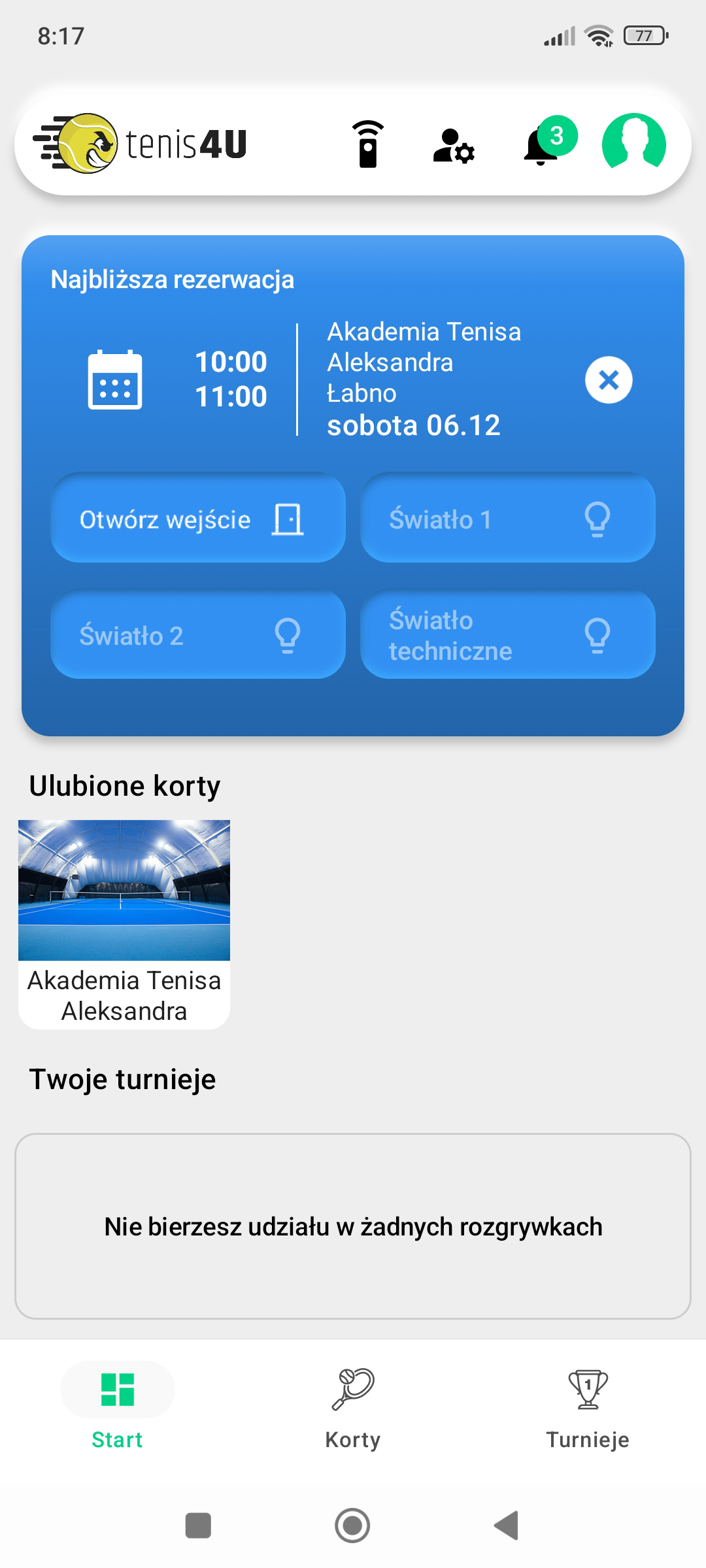Cancel the upcoming reservation

(608, 380)
